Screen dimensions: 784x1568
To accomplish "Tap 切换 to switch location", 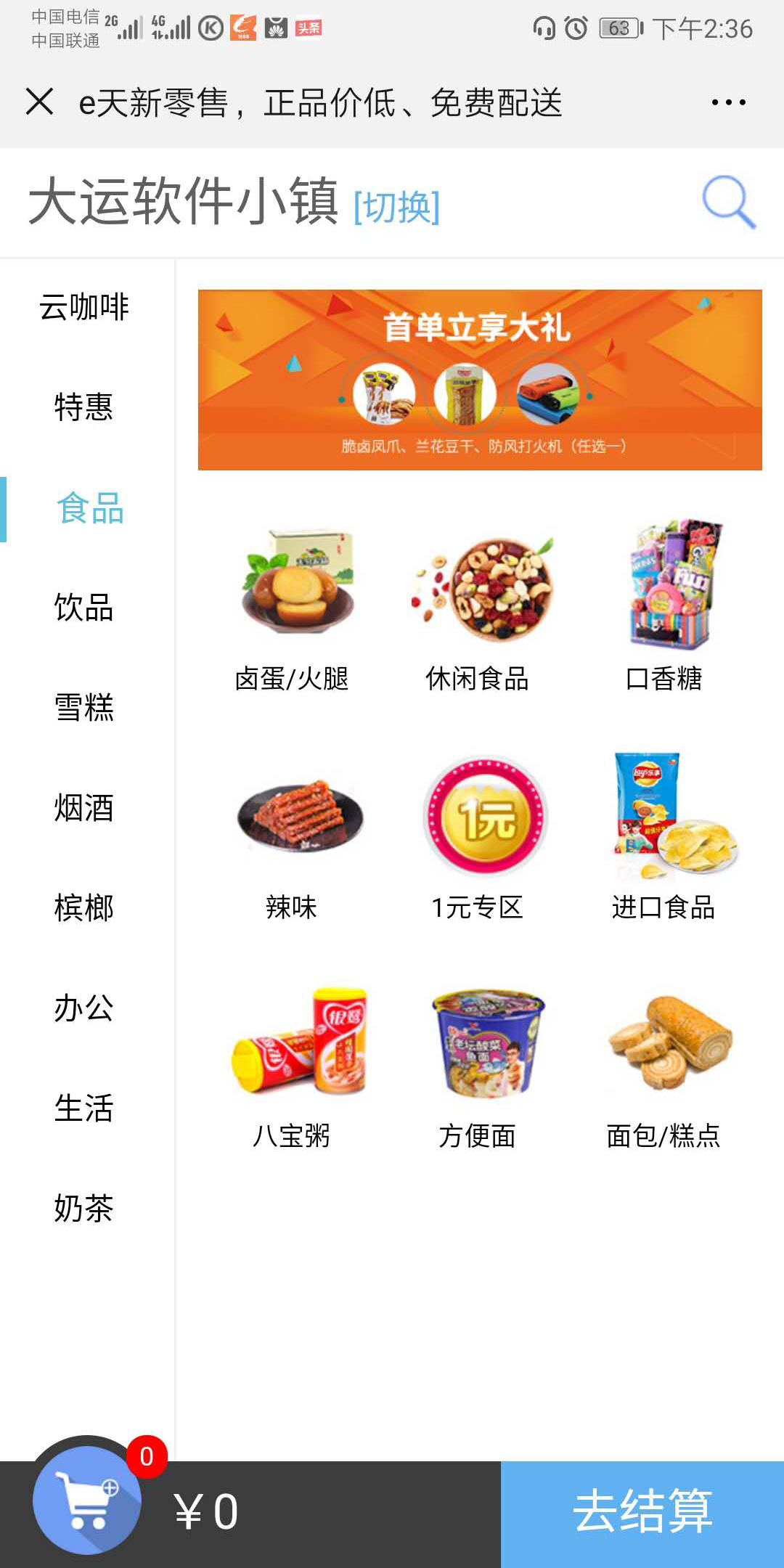I will click(397, 207).
